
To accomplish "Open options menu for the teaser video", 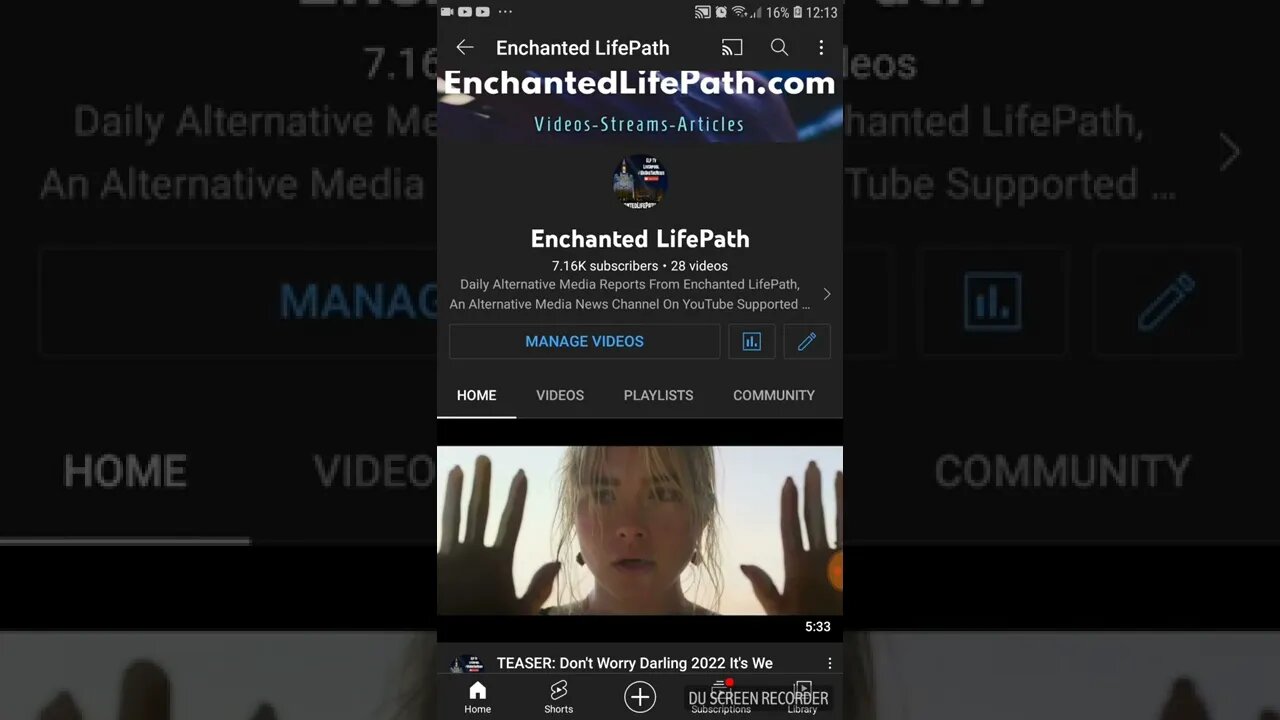I will point(829,663).
